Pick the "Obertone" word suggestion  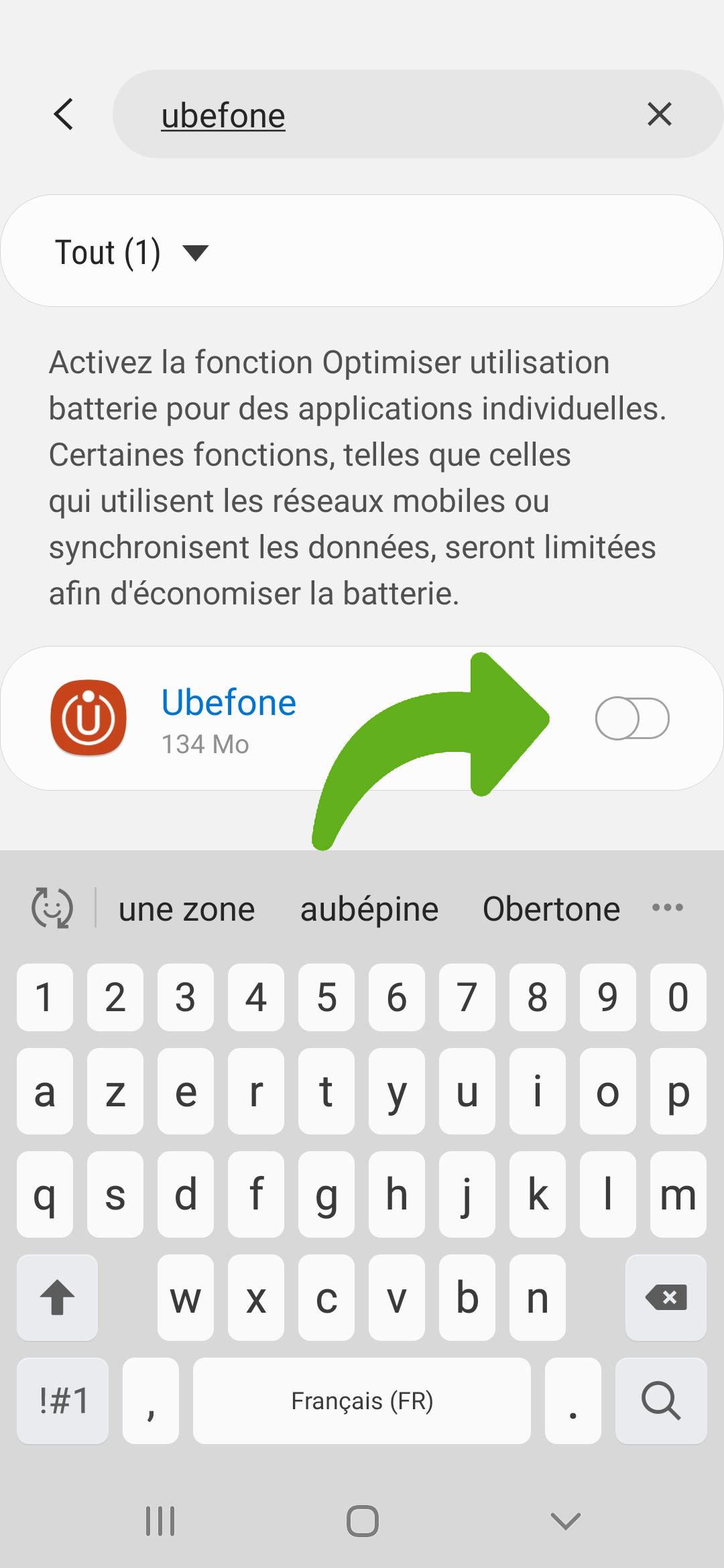click(x=551, y=909)
